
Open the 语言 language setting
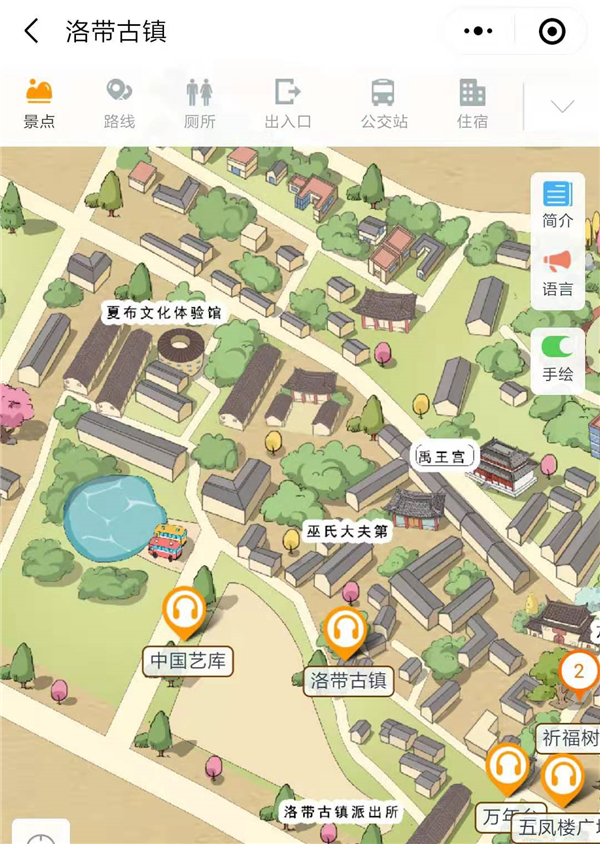pos(557,273)
